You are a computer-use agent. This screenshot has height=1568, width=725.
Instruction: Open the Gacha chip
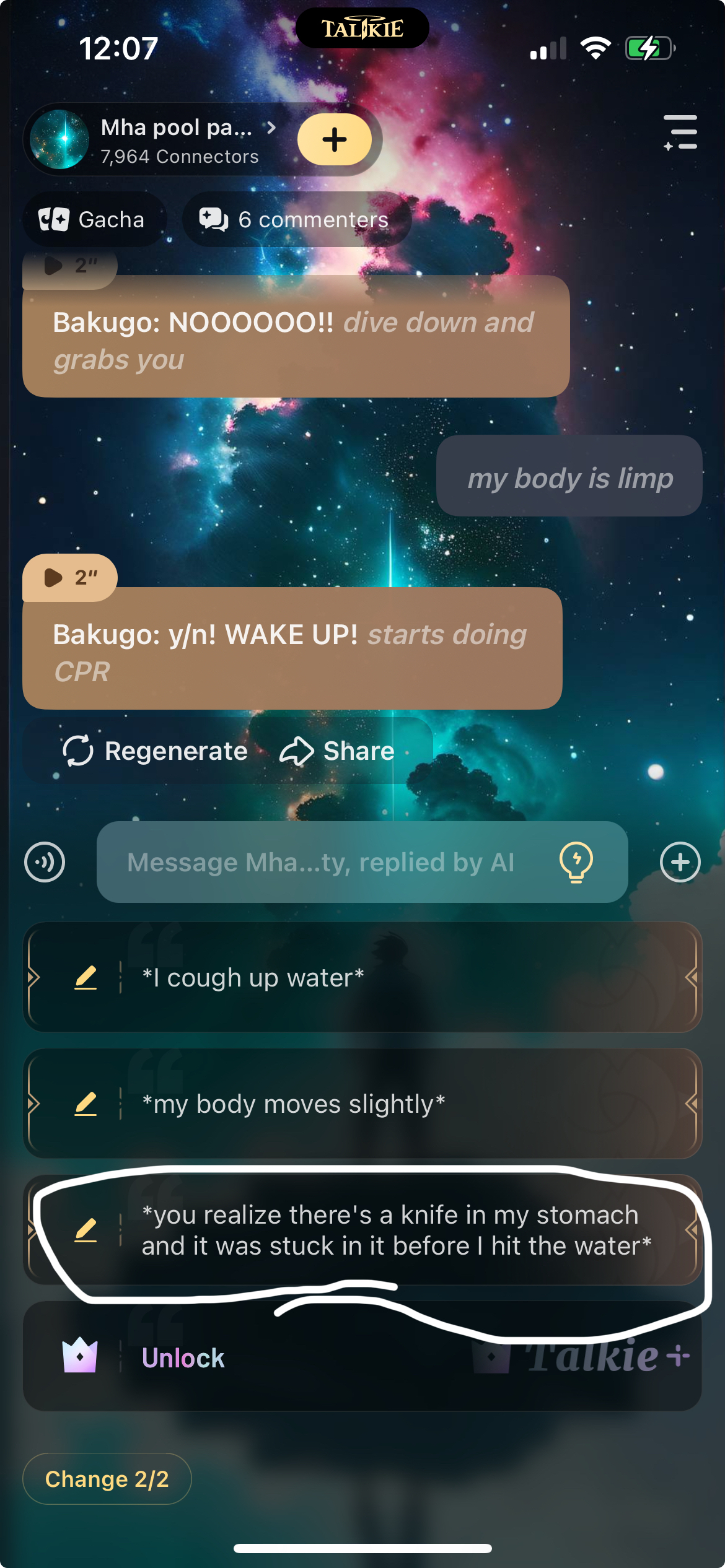pos(93,220)
